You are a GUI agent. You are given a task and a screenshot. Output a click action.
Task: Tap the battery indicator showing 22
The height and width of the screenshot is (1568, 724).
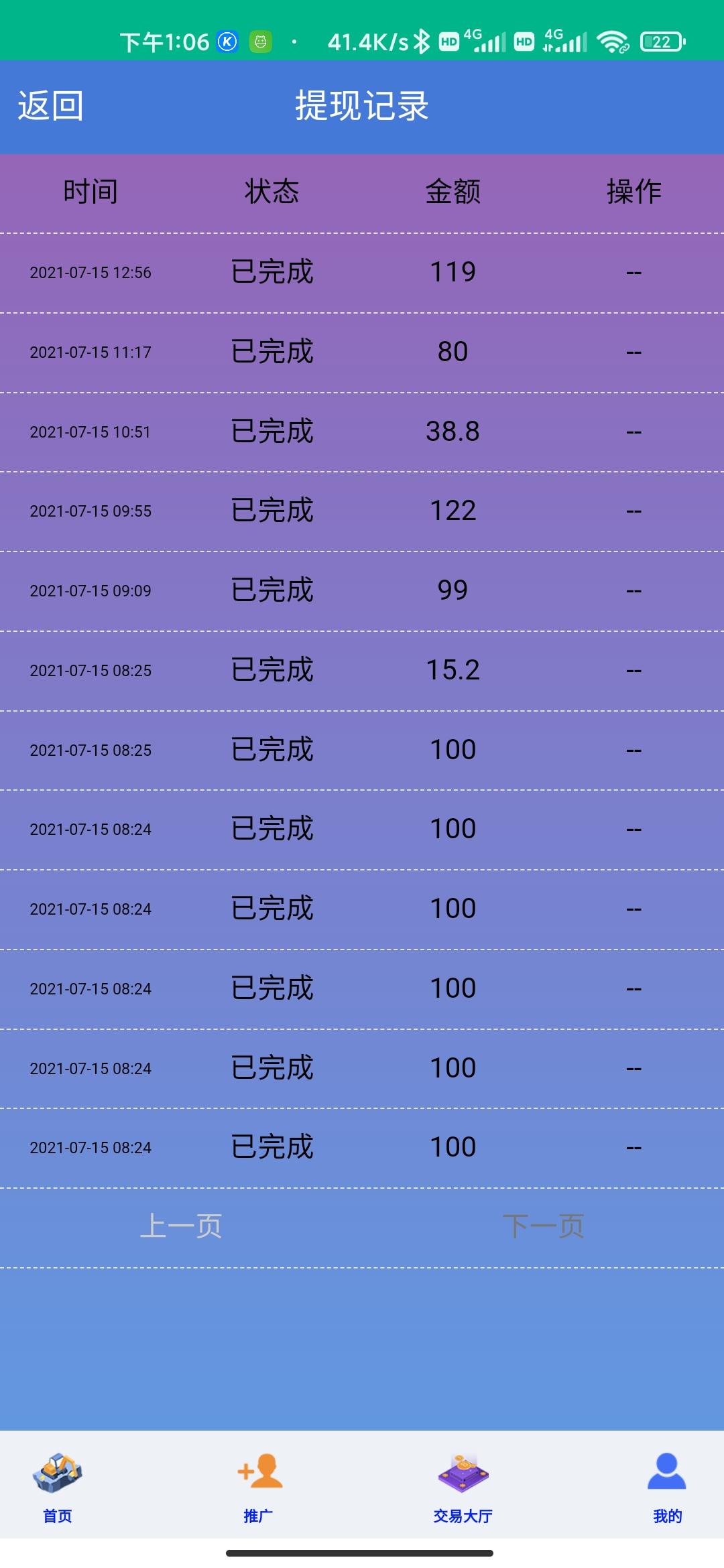(x=658, y=42)
